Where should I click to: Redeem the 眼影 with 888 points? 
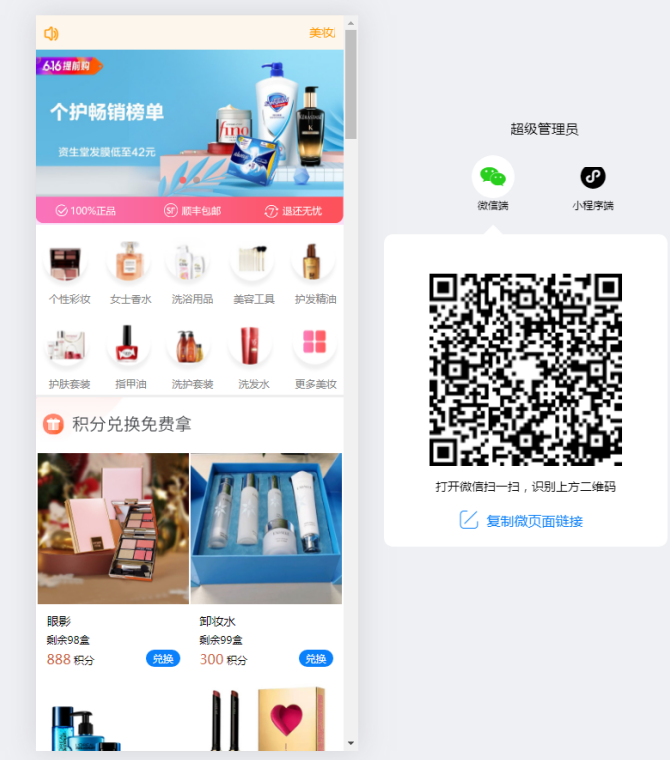[163, 659]
